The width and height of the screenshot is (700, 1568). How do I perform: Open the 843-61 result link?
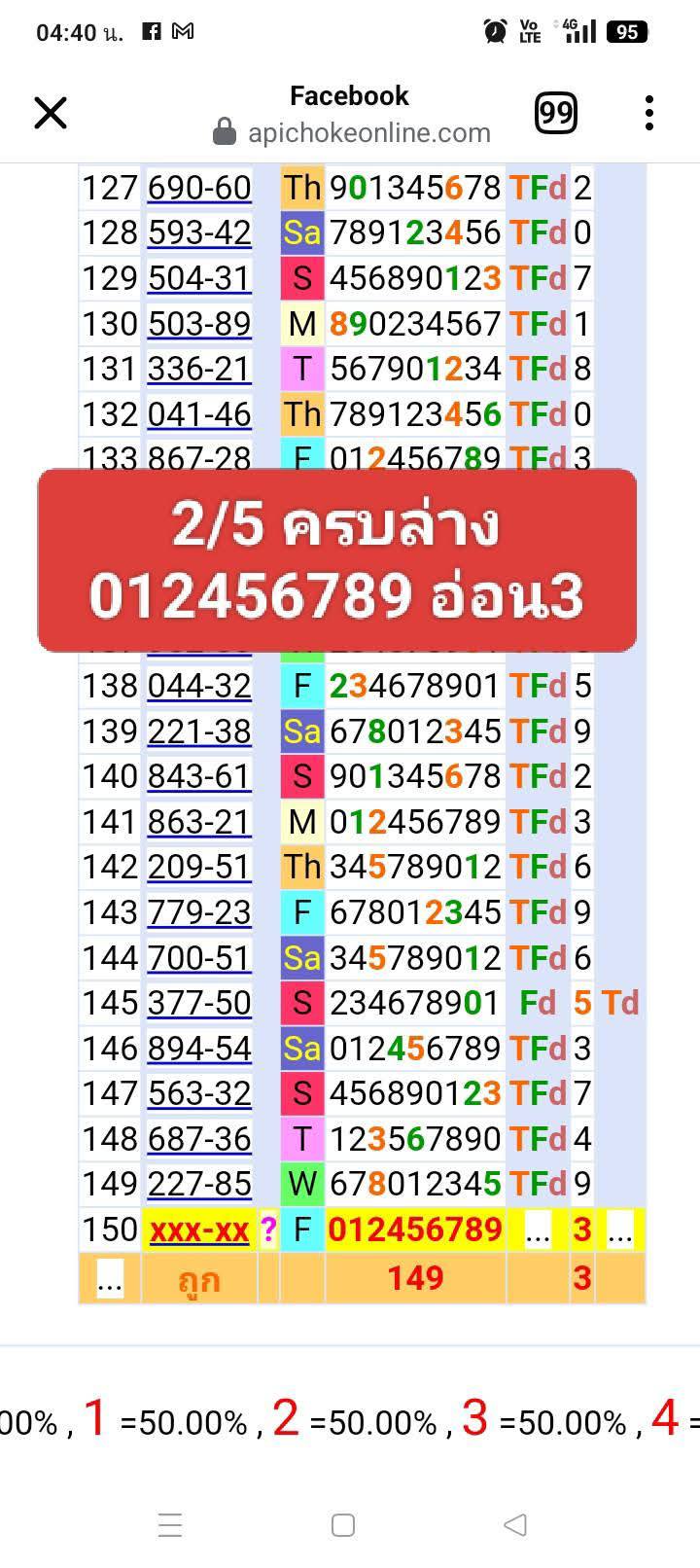click(x=199, y=776)
